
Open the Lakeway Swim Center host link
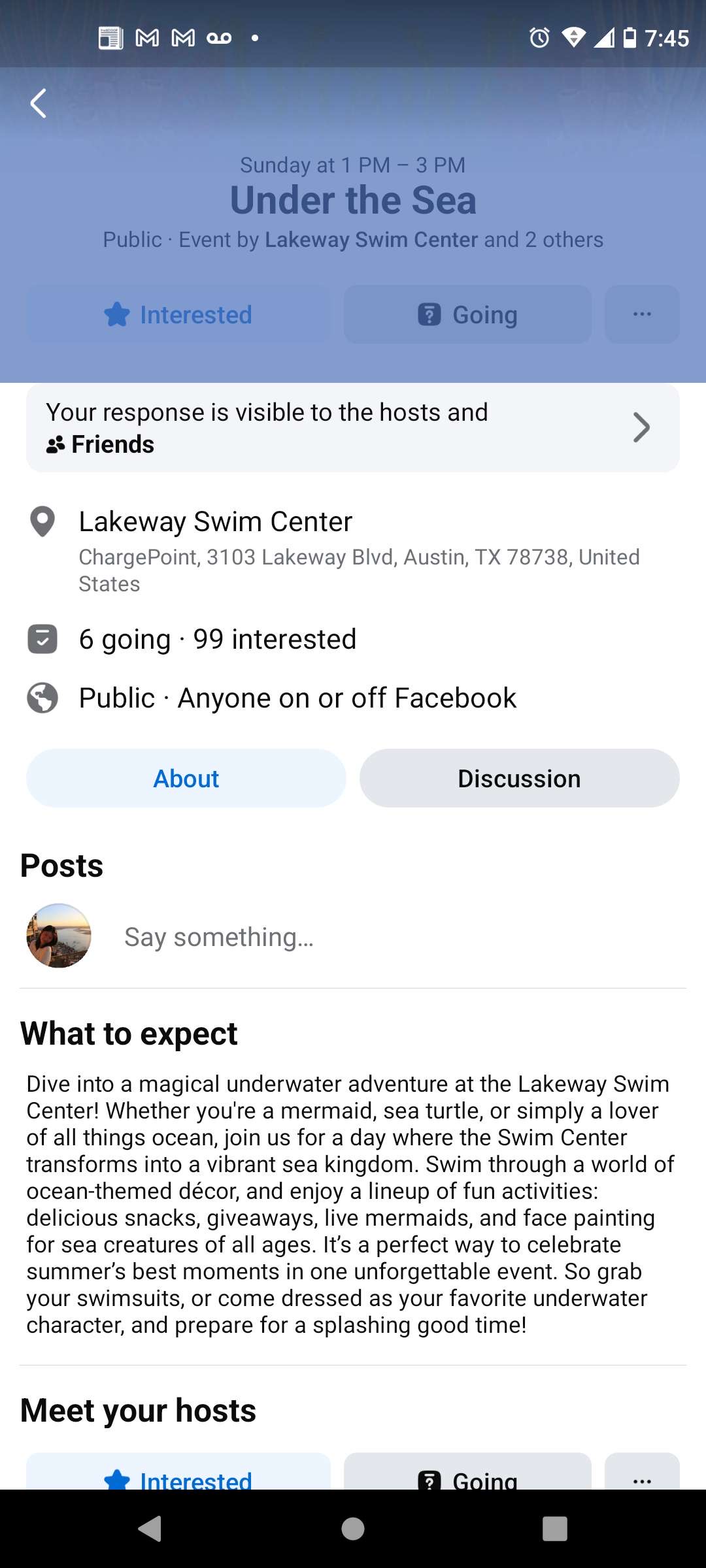(x=371, y=240)
